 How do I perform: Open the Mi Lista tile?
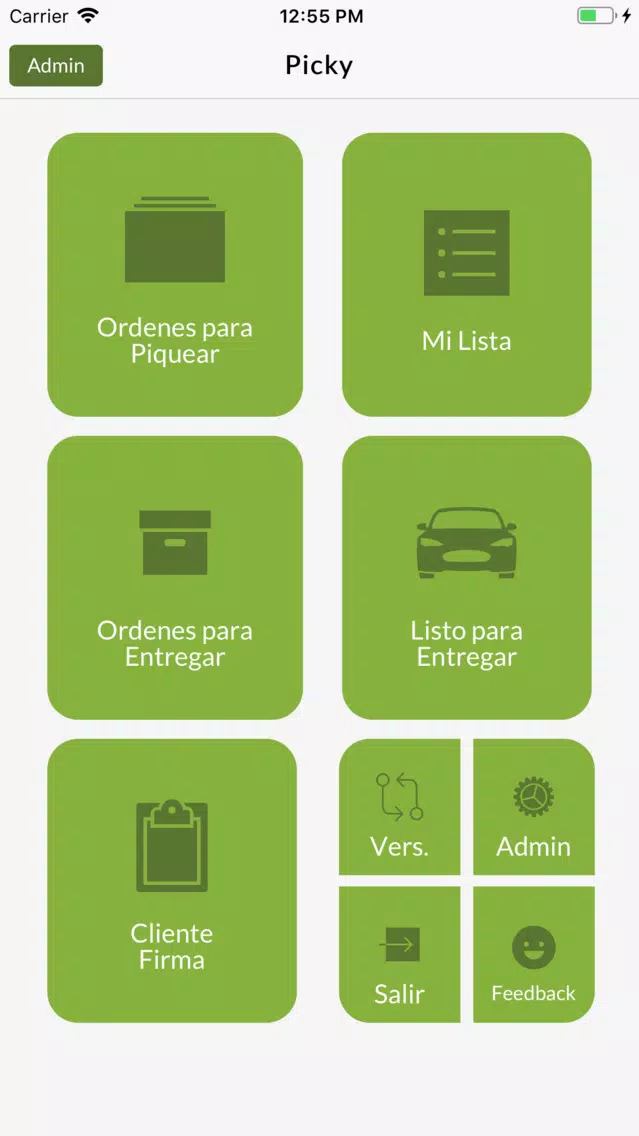click(x=467, y=275)
